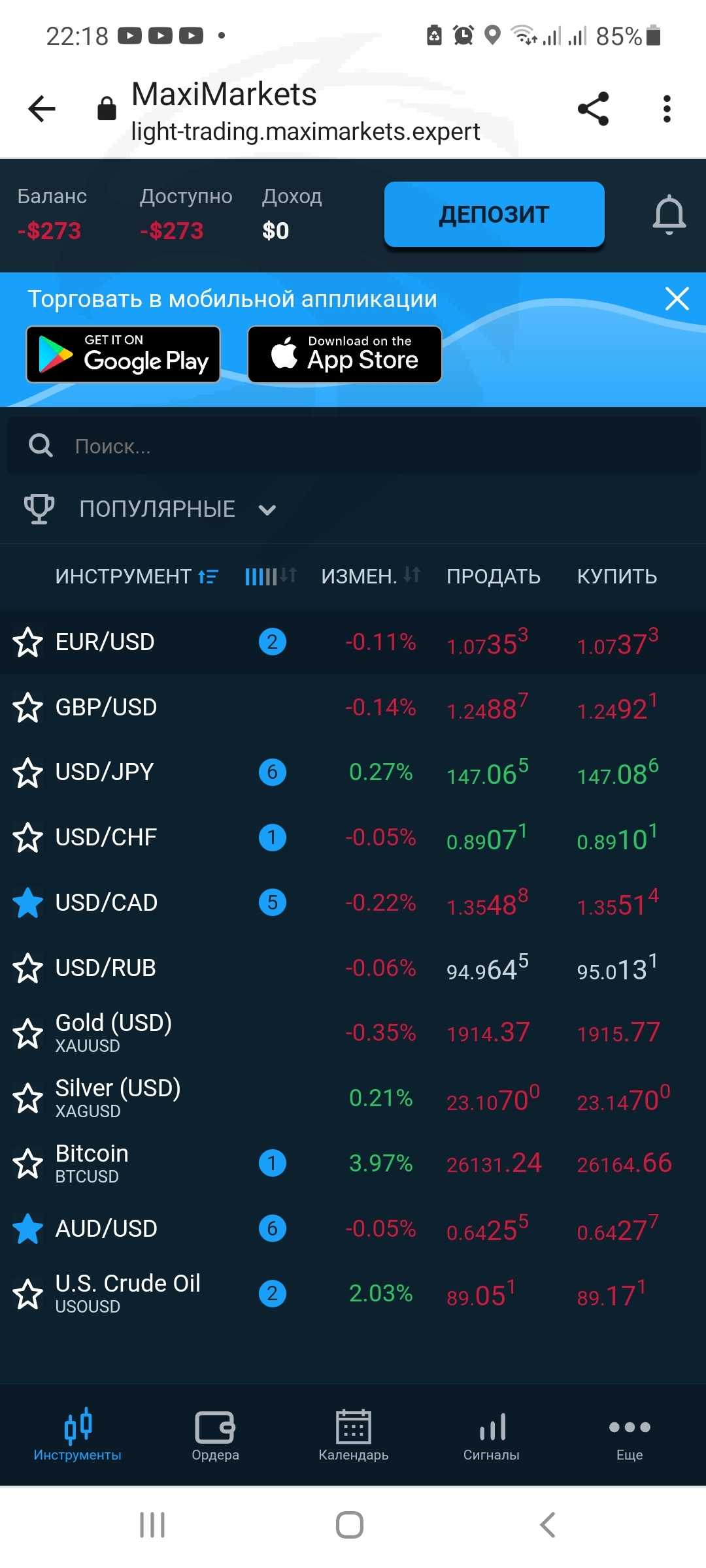Switch to the Календарь tab
Viewport: 706px width, 1568px height.
point(353,1435)
